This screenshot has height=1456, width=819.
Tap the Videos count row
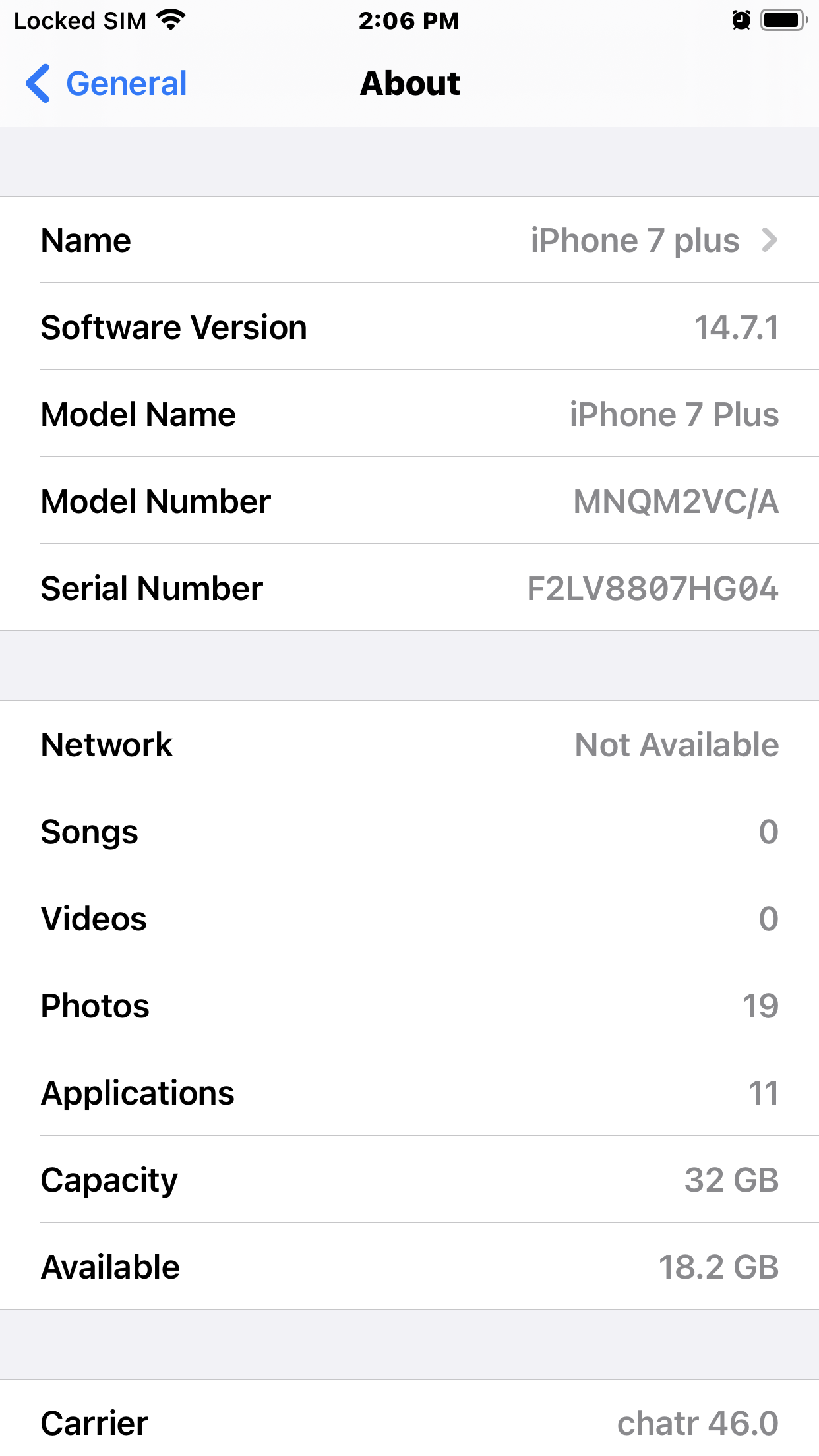[x=409, y=919]
